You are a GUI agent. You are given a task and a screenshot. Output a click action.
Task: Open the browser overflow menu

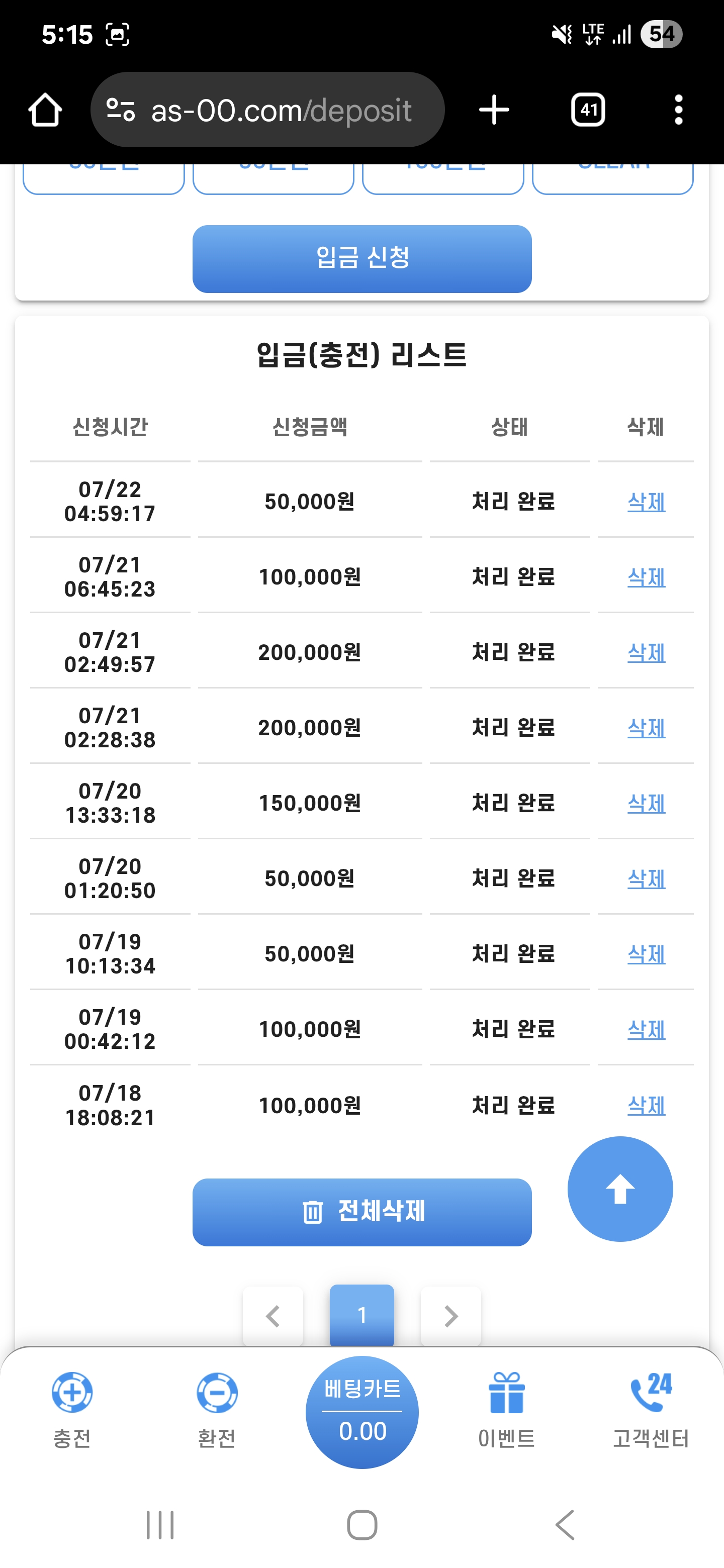[678, 110]
